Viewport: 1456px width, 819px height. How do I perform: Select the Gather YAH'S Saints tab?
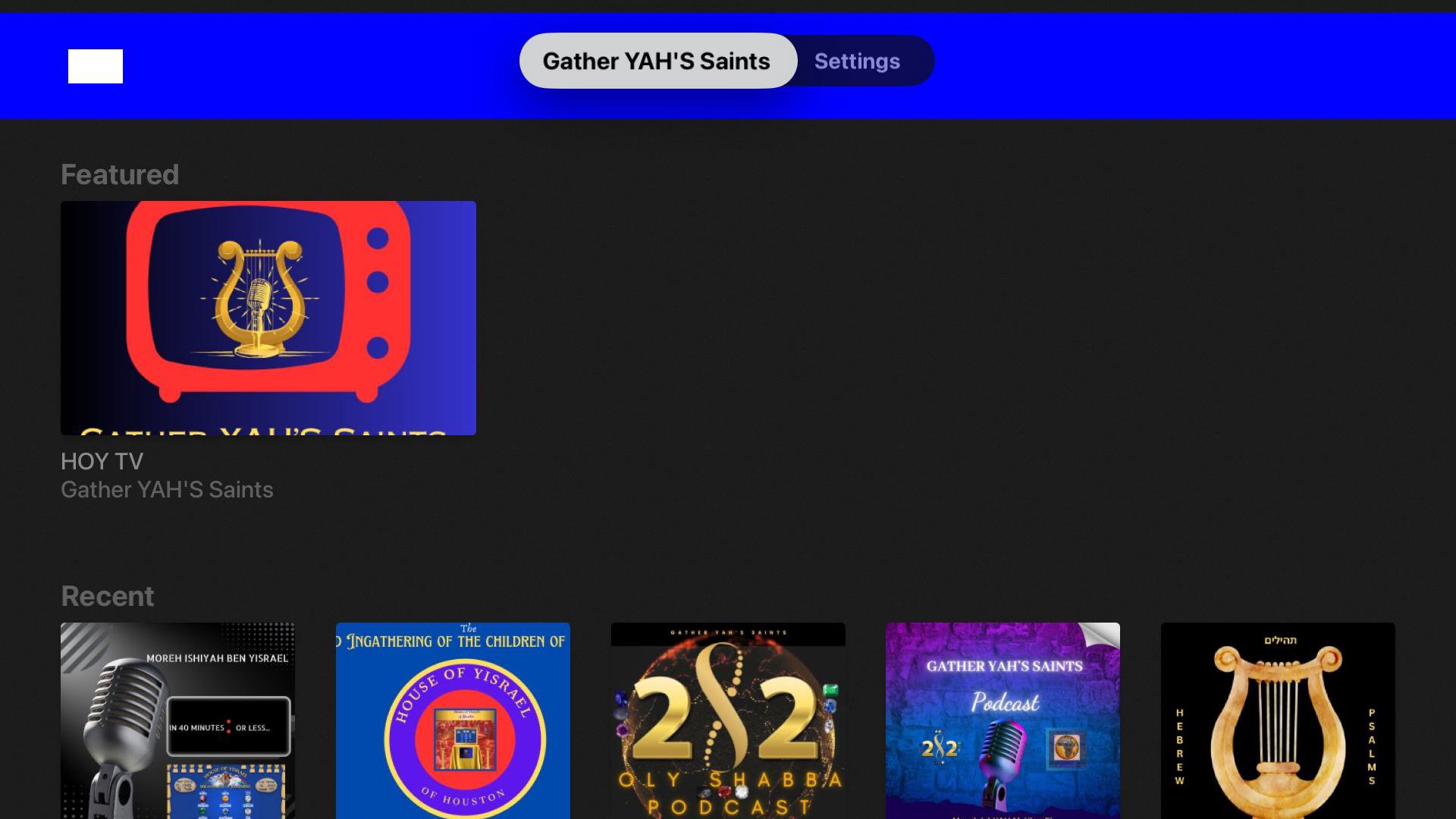tap(657, 61)
